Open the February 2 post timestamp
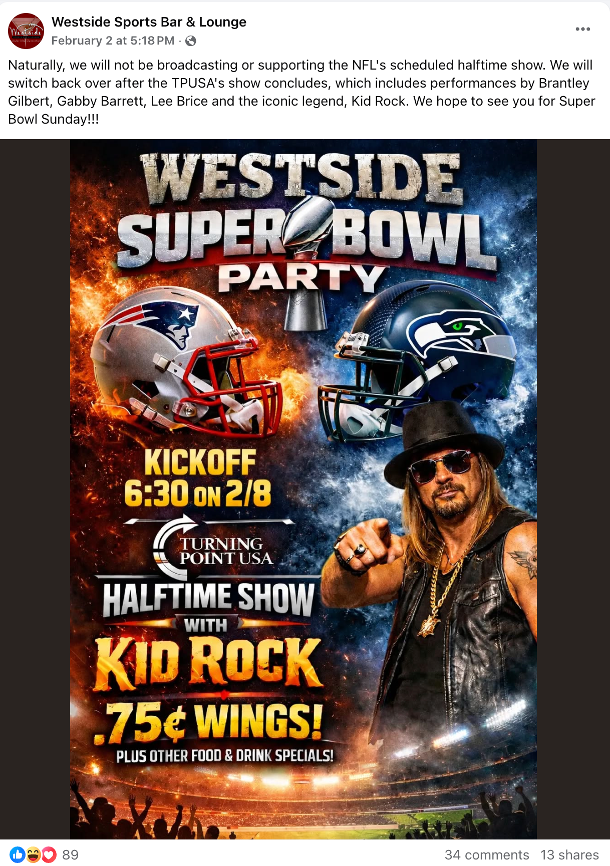This screenshot has height=866, width=610. click(113, 41)
